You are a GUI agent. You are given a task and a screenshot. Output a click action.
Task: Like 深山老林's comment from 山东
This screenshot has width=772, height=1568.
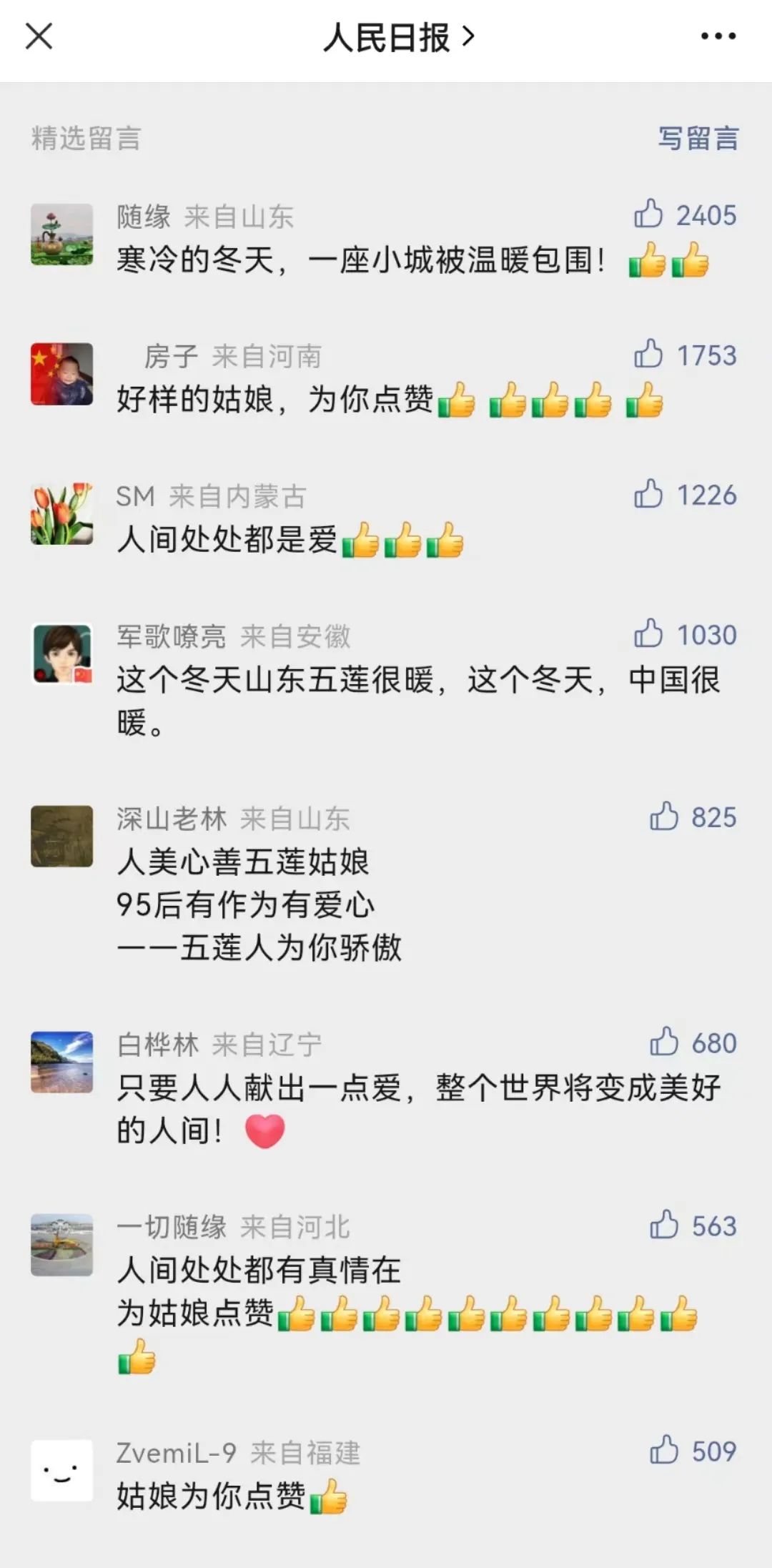tap(664, 816)
